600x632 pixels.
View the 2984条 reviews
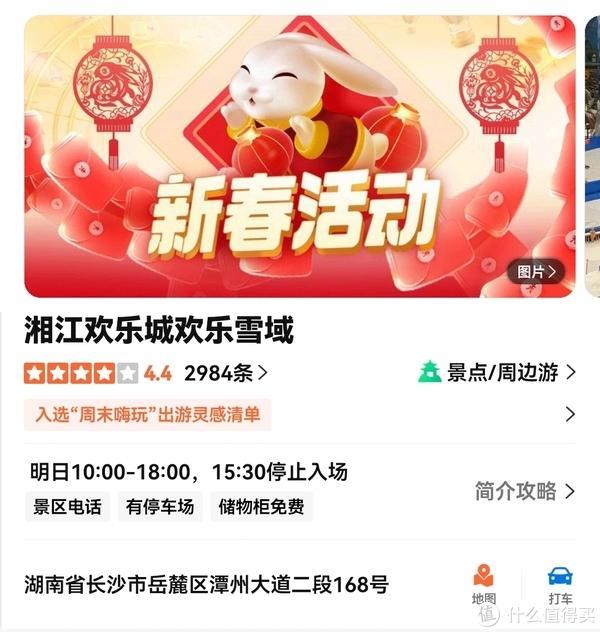coord(226,374)
